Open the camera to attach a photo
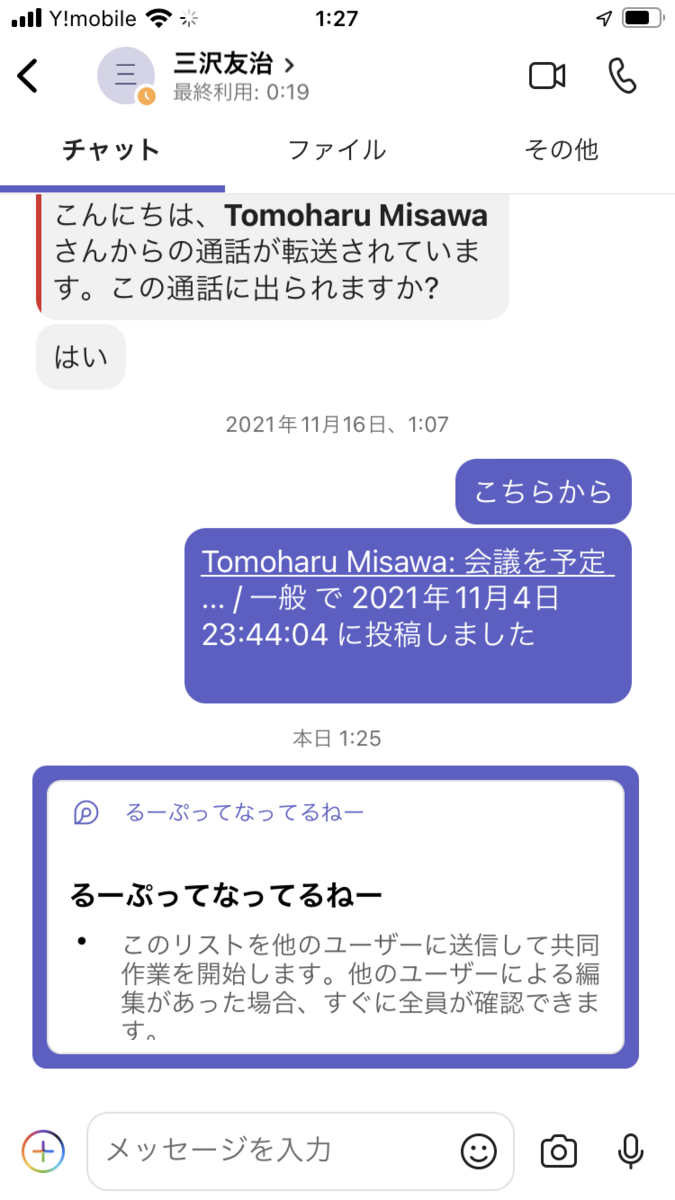Image resolution: width=675 pixels, height=1200 pixels. (558, 1151)
